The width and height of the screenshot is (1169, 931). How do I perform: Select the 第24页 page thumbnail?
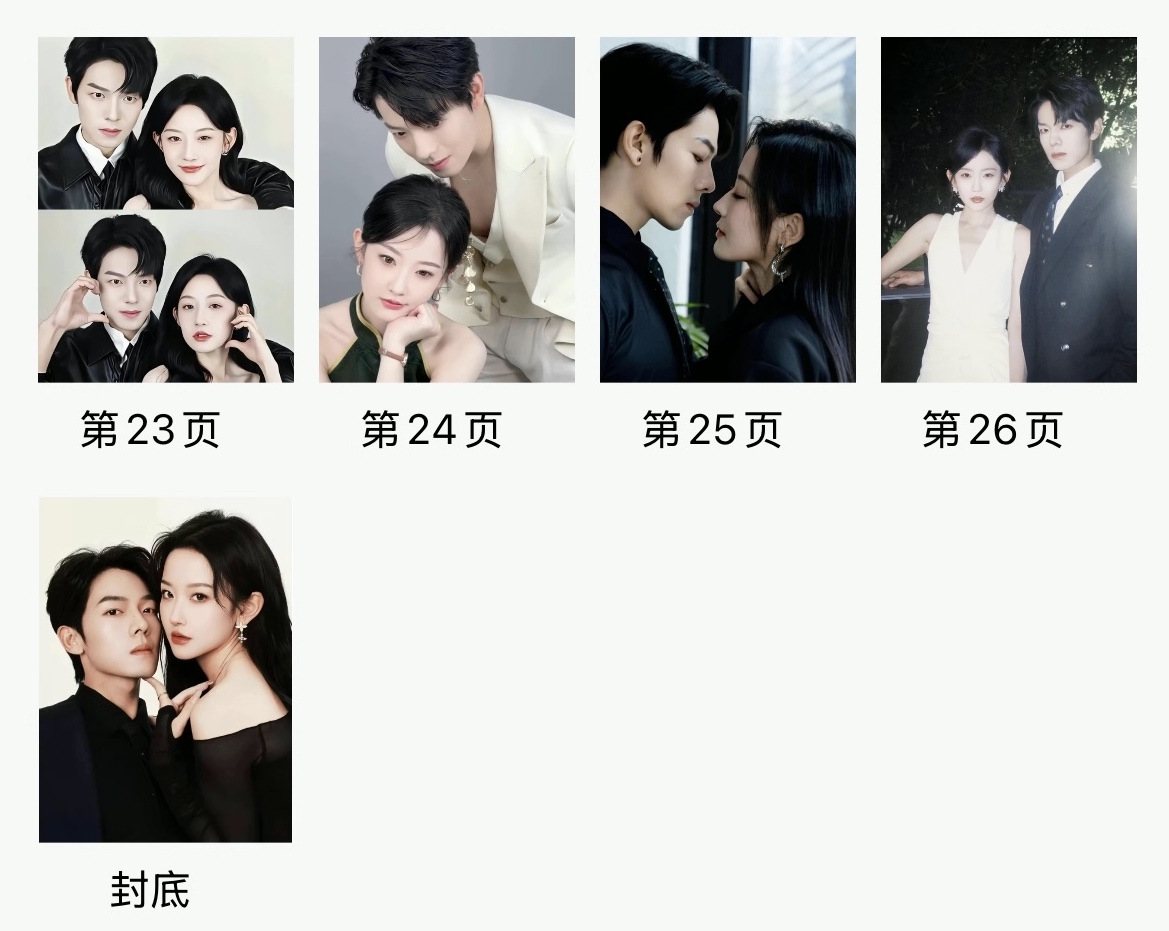point(447,210)
